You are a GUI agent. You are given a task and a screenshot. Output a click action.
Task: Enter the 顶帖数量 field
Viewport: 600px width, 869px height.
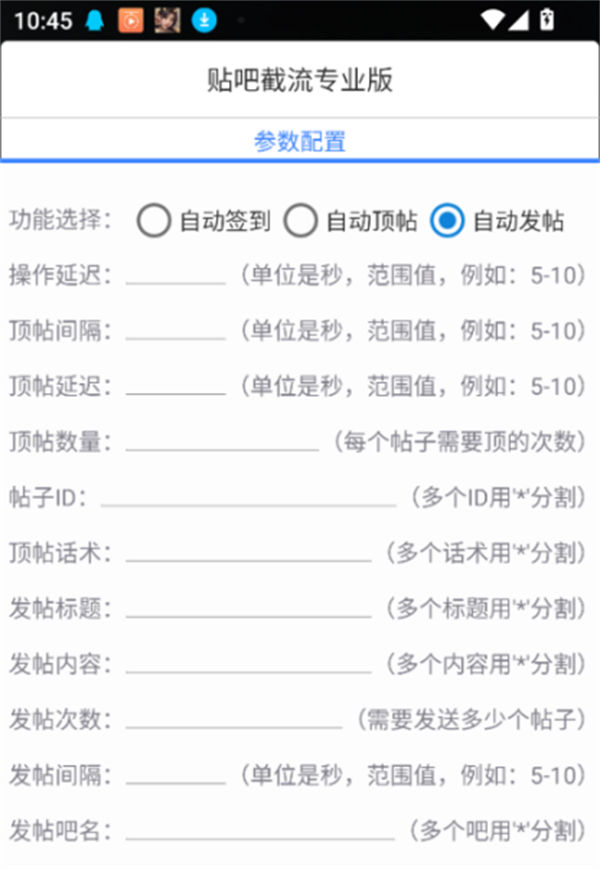click(x=222, y=441)
